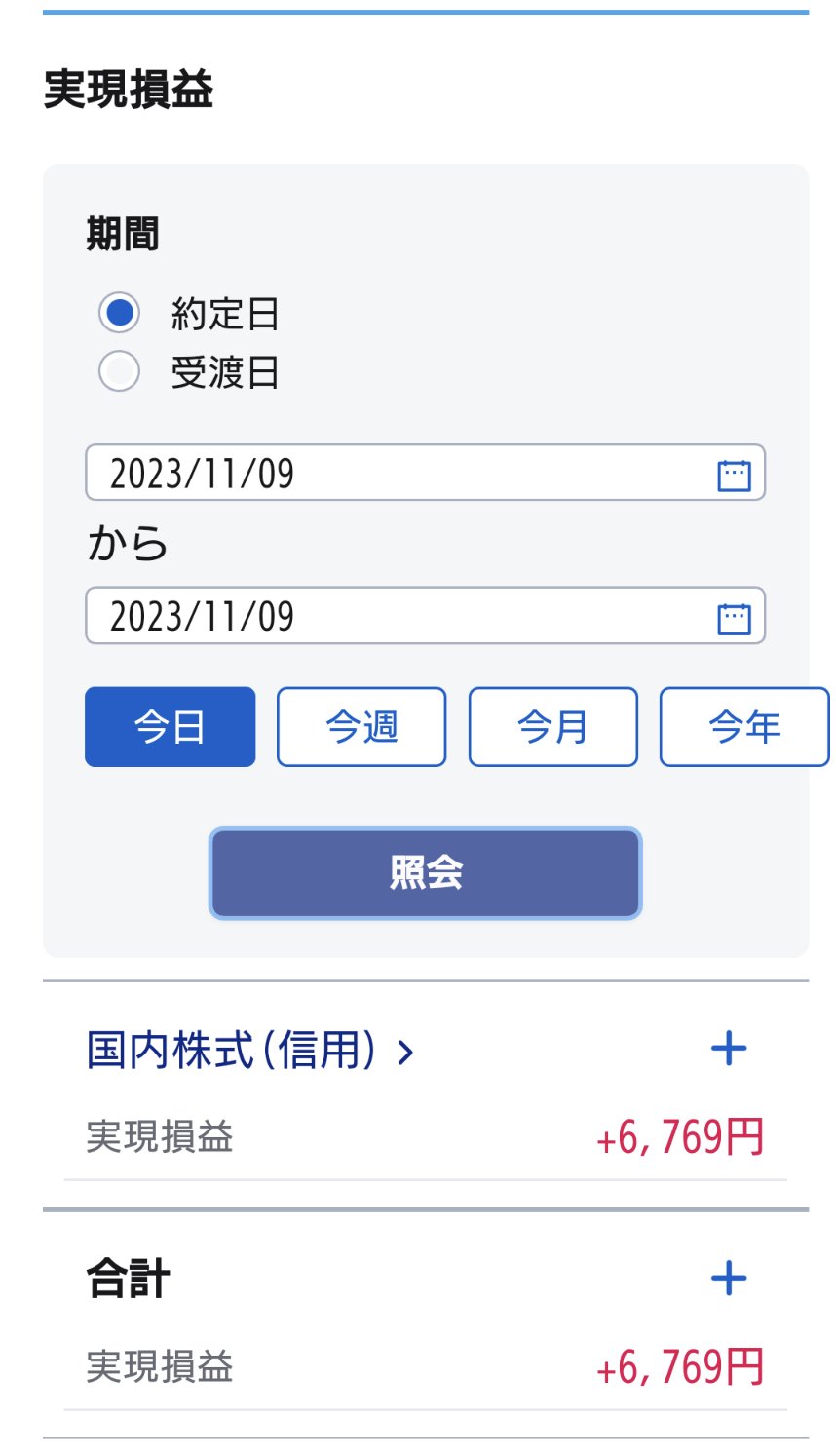Open the 国内株式(信用) details link
The image size is (836, 1456).
[x=249, y=1051]
